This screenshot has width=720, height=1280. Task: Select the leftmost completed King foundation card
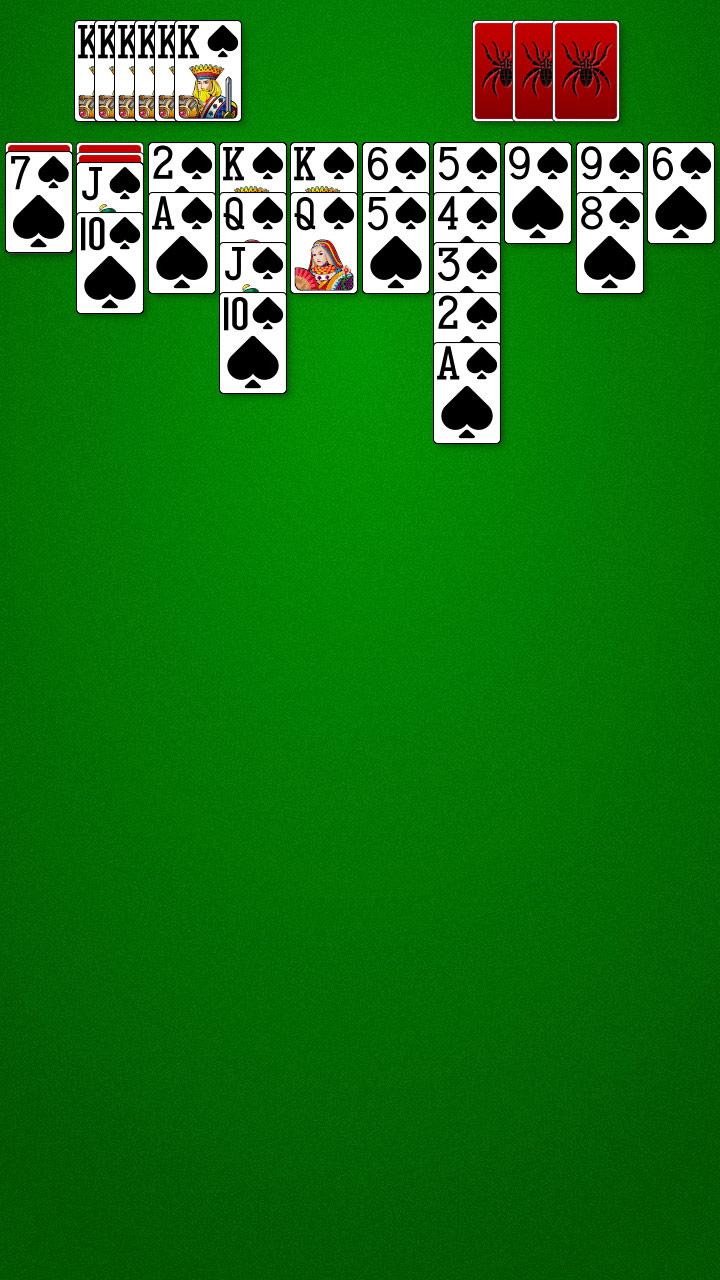(84, 70)
